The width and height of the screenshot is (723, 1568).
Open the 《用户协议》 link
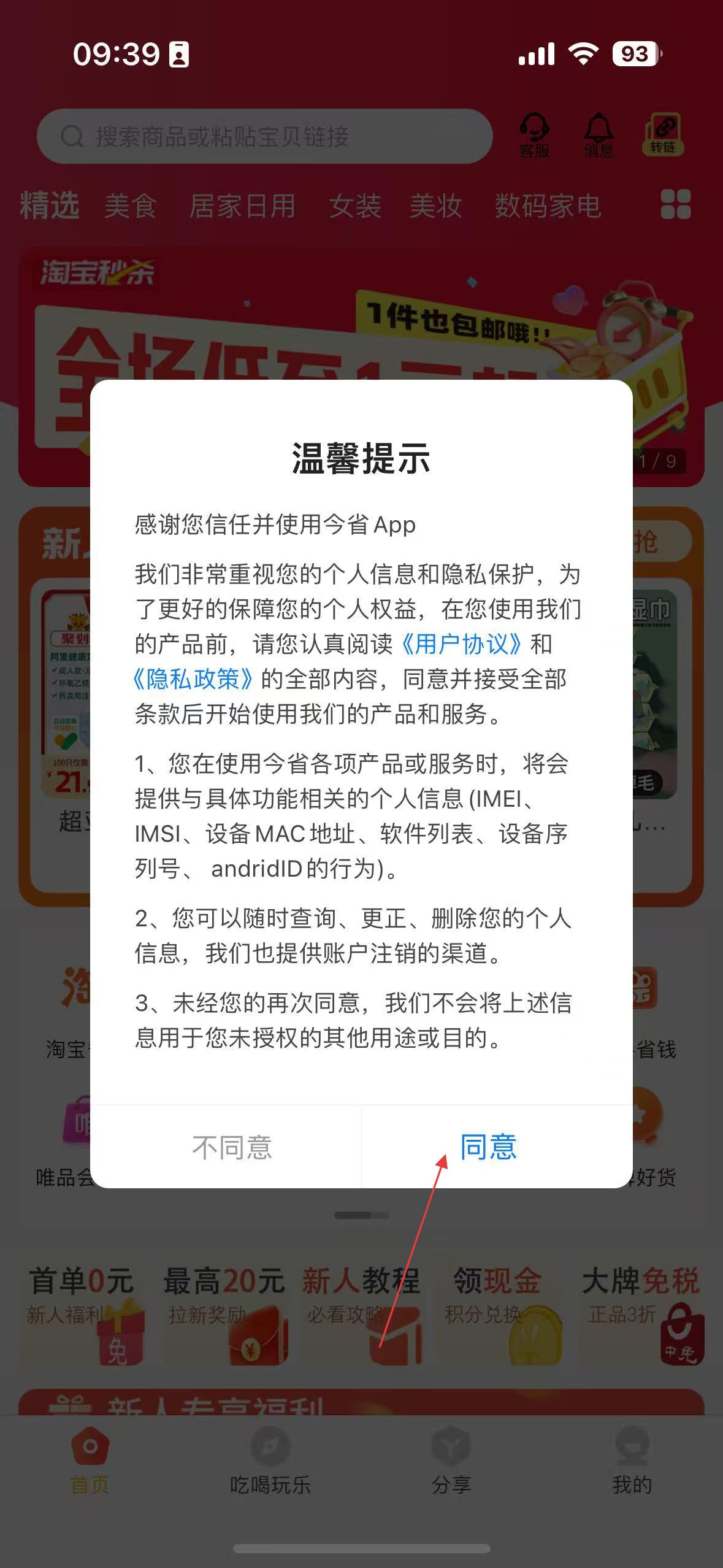tap(461, 644)
